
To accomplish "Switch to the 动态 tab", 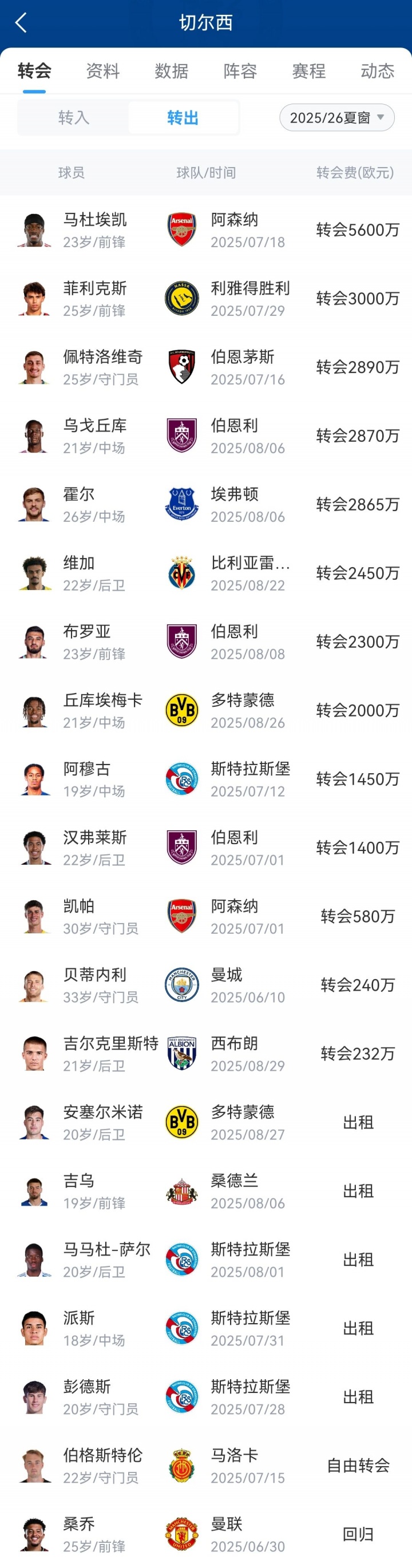I will pyautogui.click(x=377, y=71).
